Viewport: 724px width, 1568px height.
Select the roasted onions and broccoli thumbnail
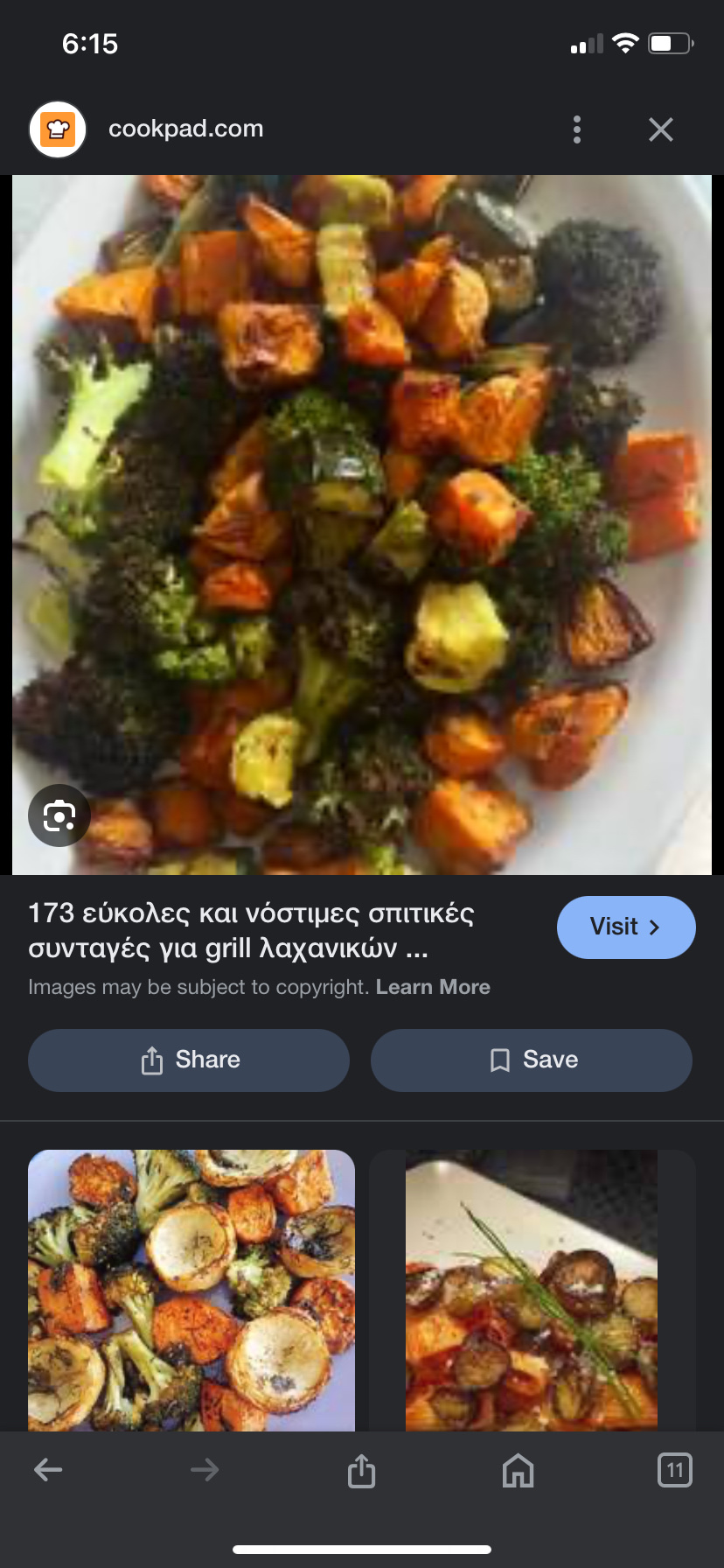tap(191, 1291)
